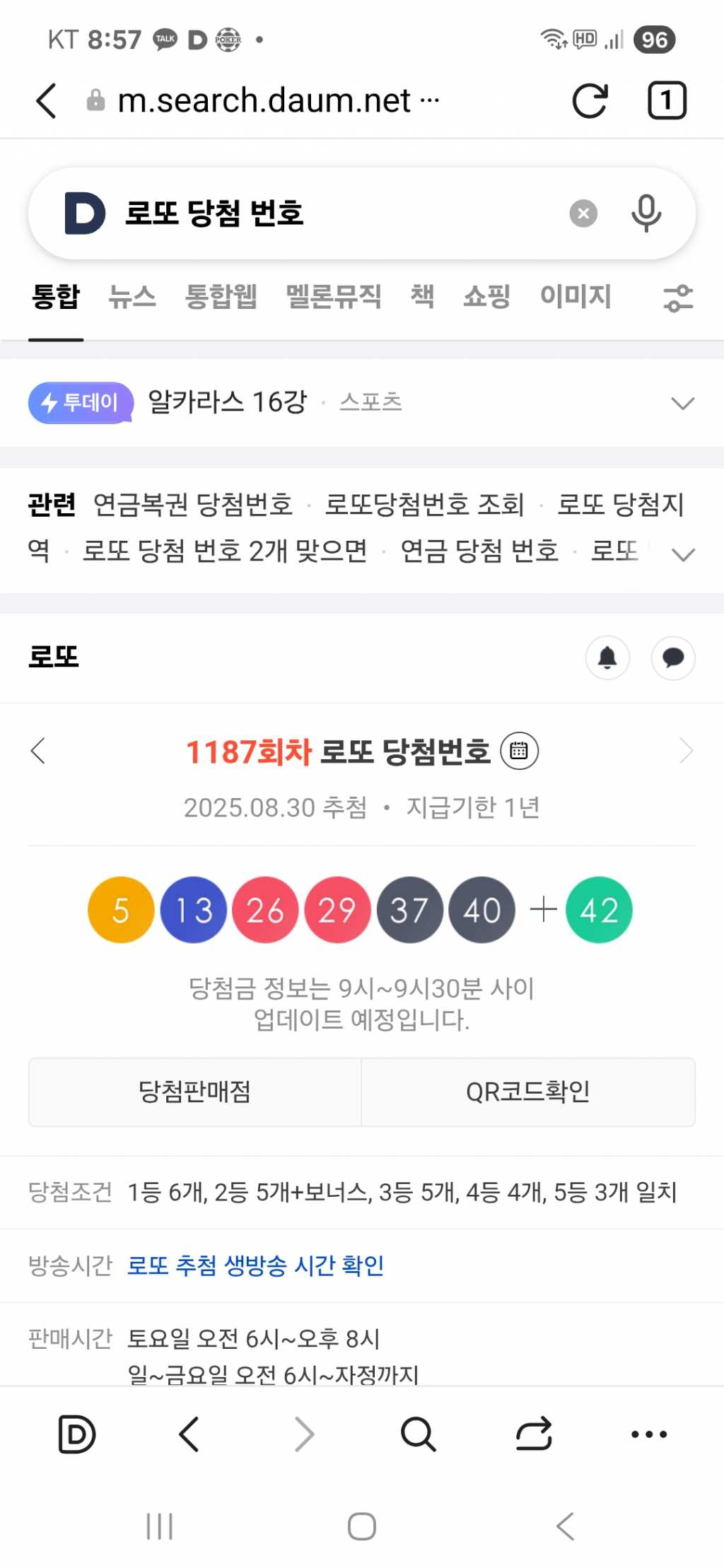Screen dimensions: 724x1568
Task: View the previous lotto round
Action: pos(39,751)
